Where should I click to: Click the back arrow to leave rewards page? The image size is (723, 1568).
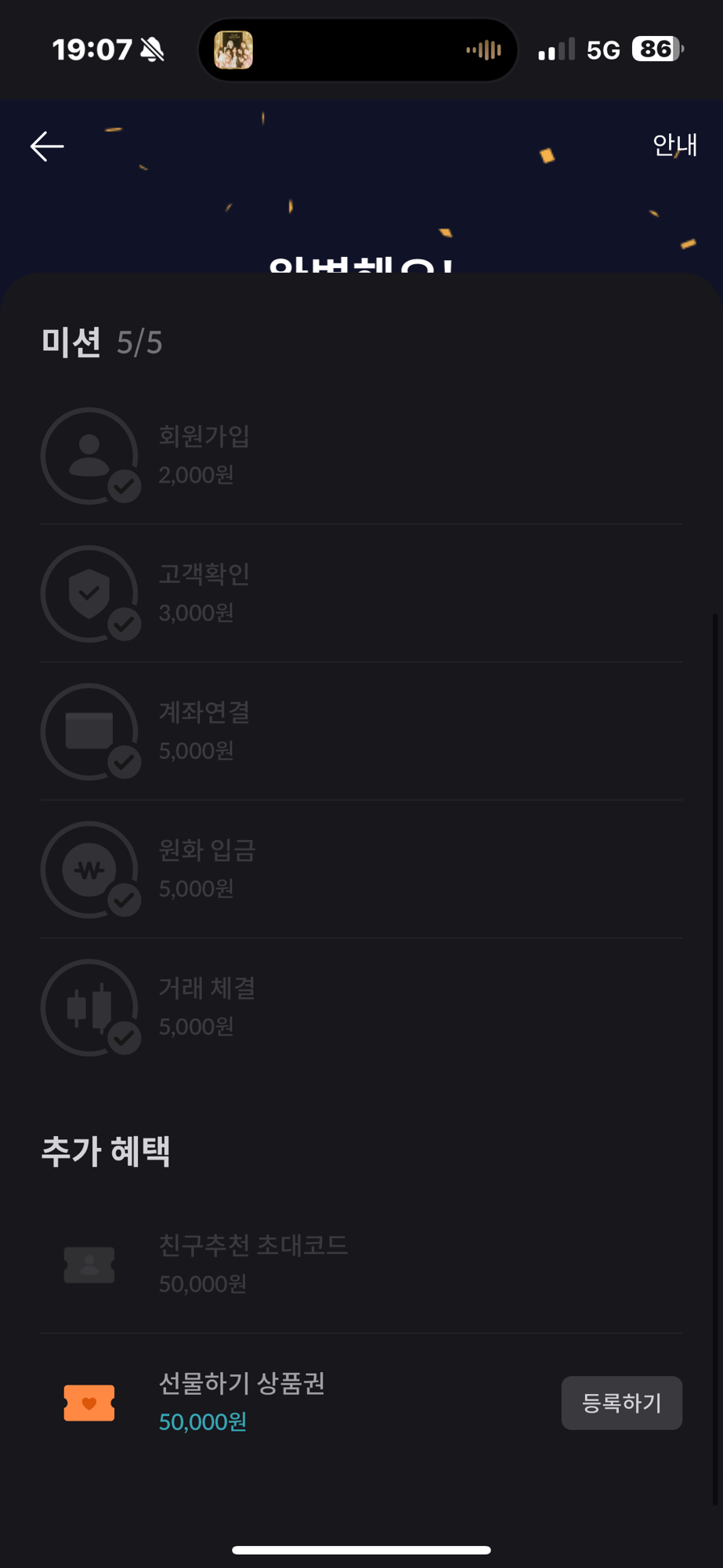point(46,146)
